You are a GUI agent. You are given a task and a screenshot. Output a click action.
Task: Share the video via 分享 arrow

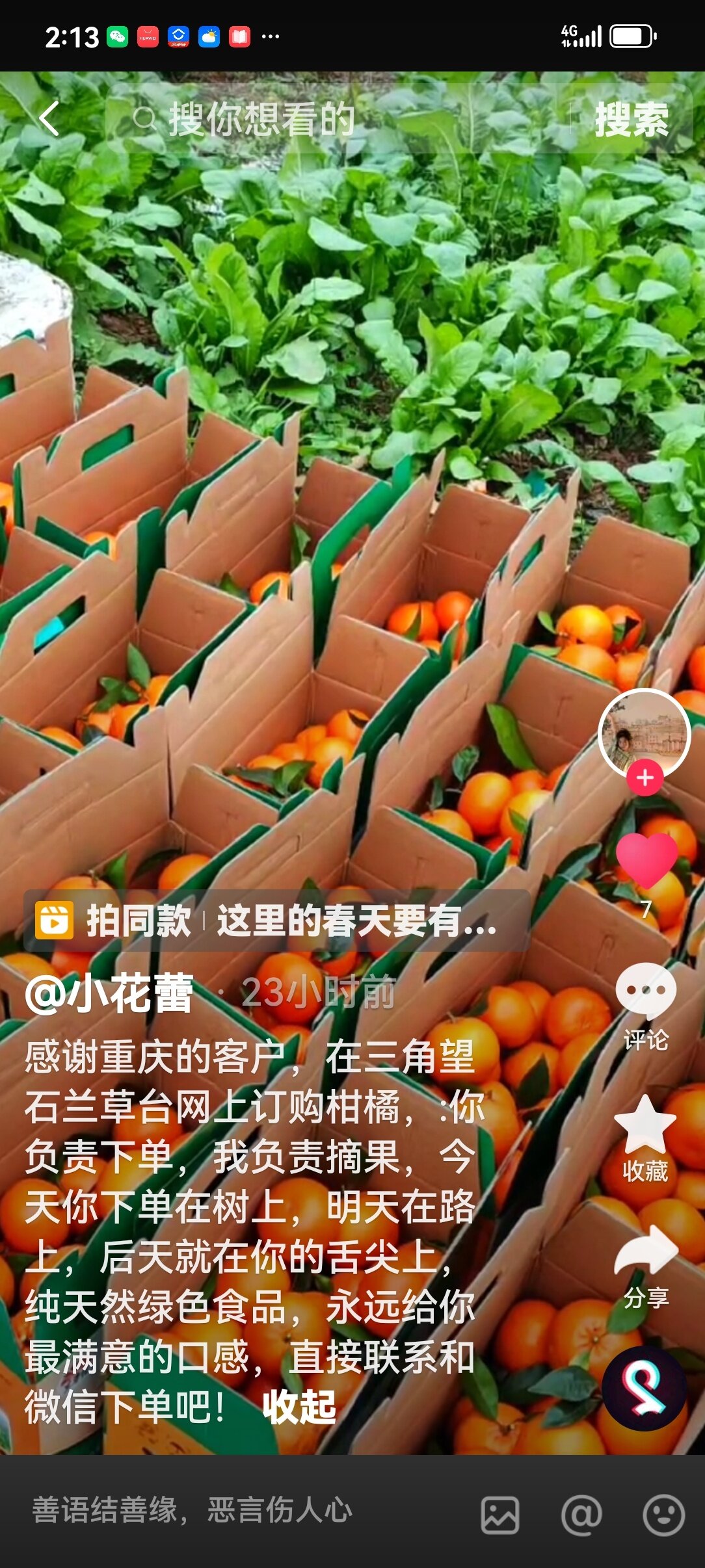click(645, 1251)
